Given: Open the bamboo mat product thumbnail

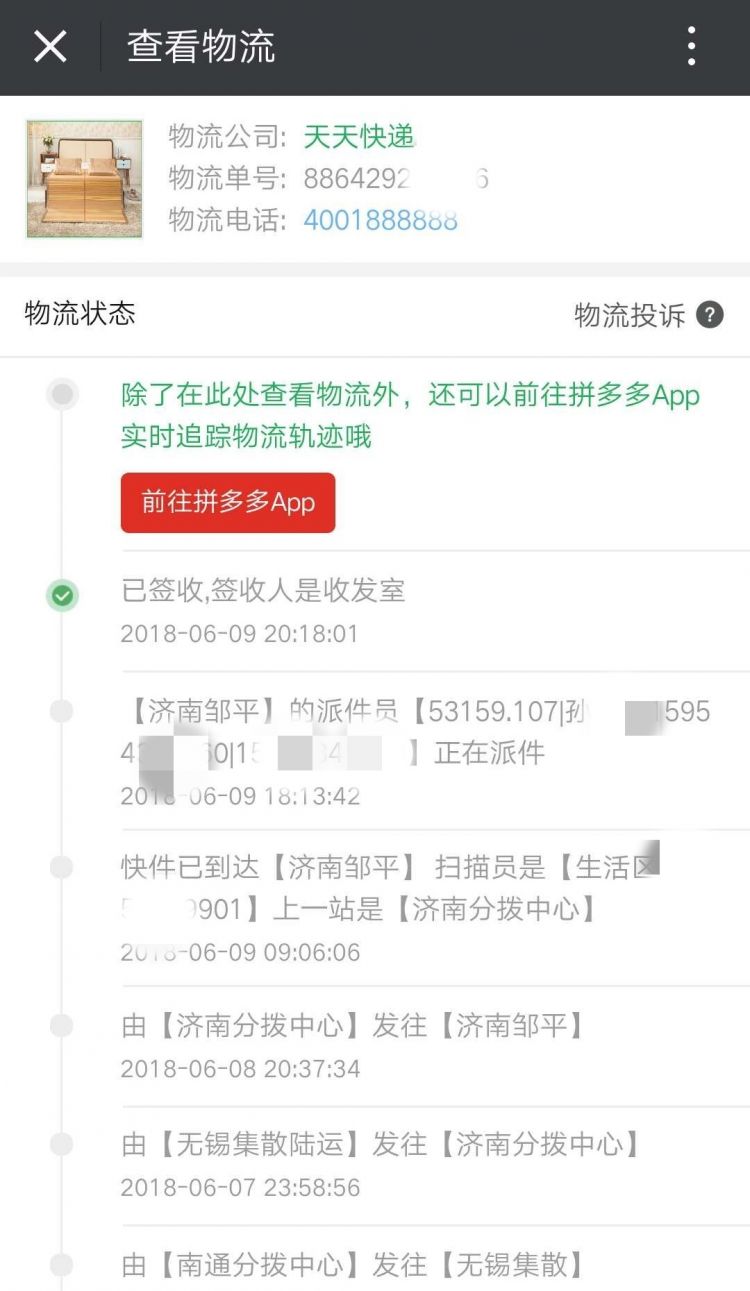Looking at the screenshot, I should 85,179.
